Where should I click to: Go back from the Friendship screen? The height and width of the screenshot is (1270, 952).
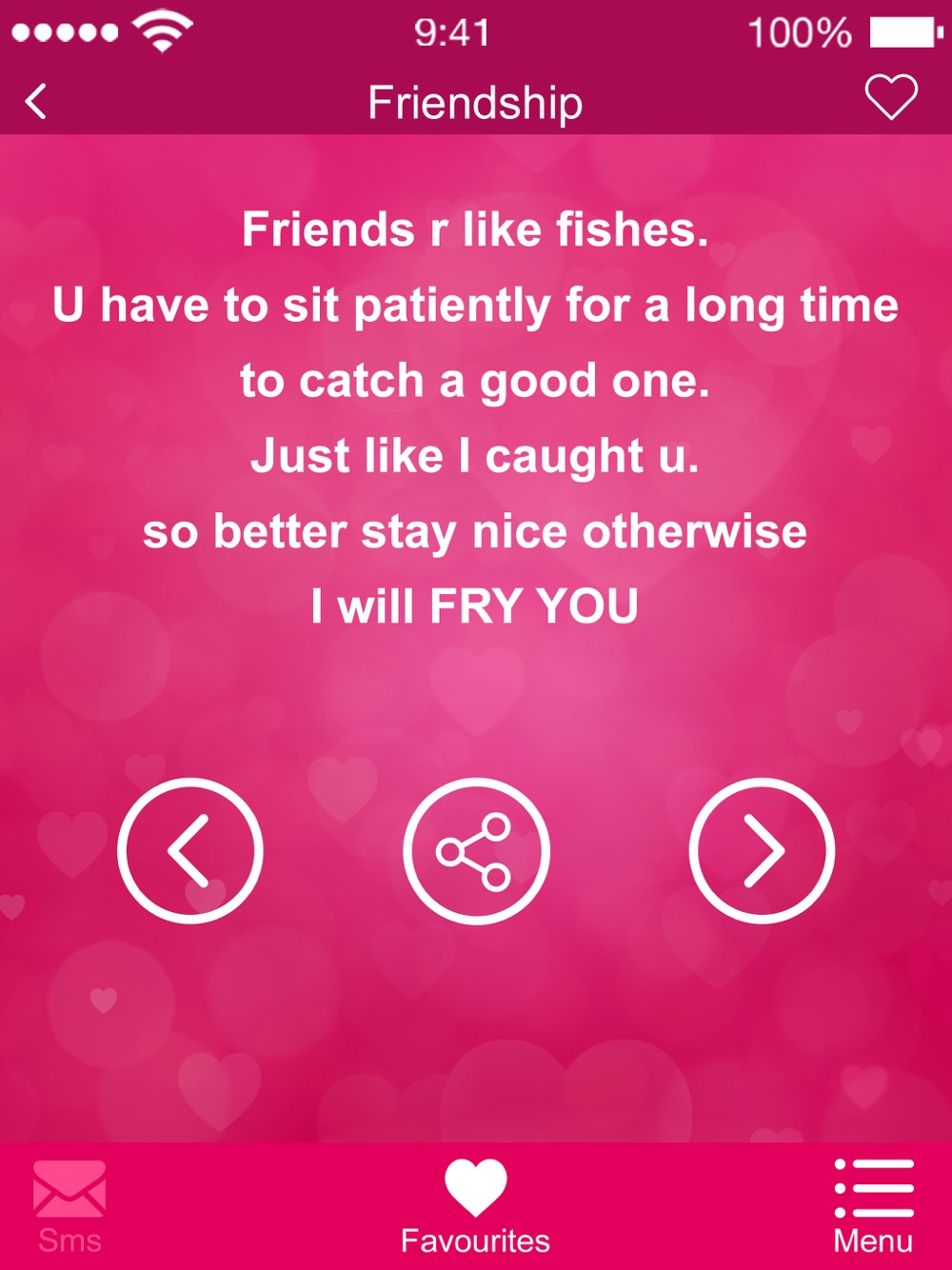pos(36,101)
